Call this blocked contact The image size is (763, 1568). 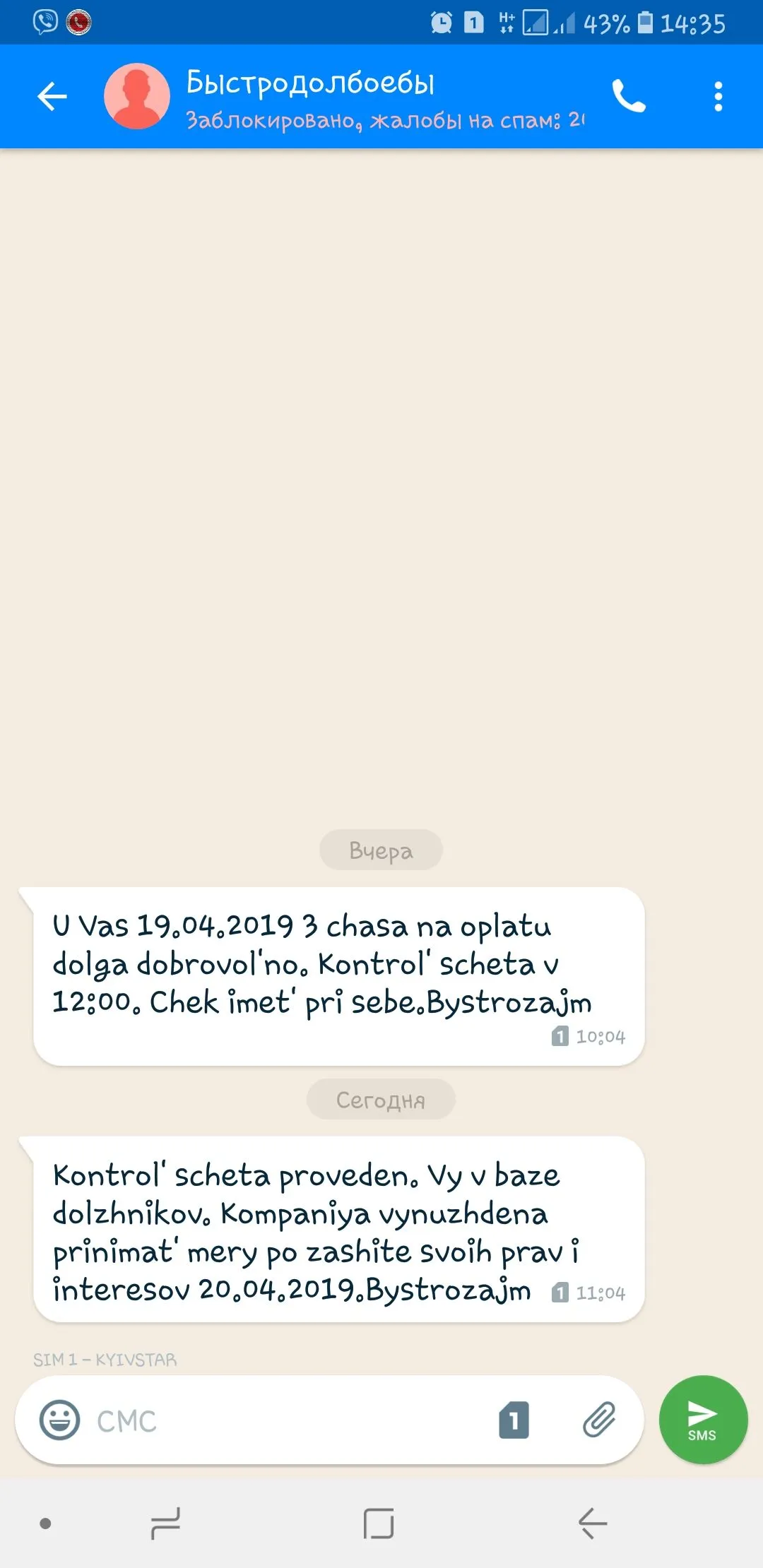(628, 96)
